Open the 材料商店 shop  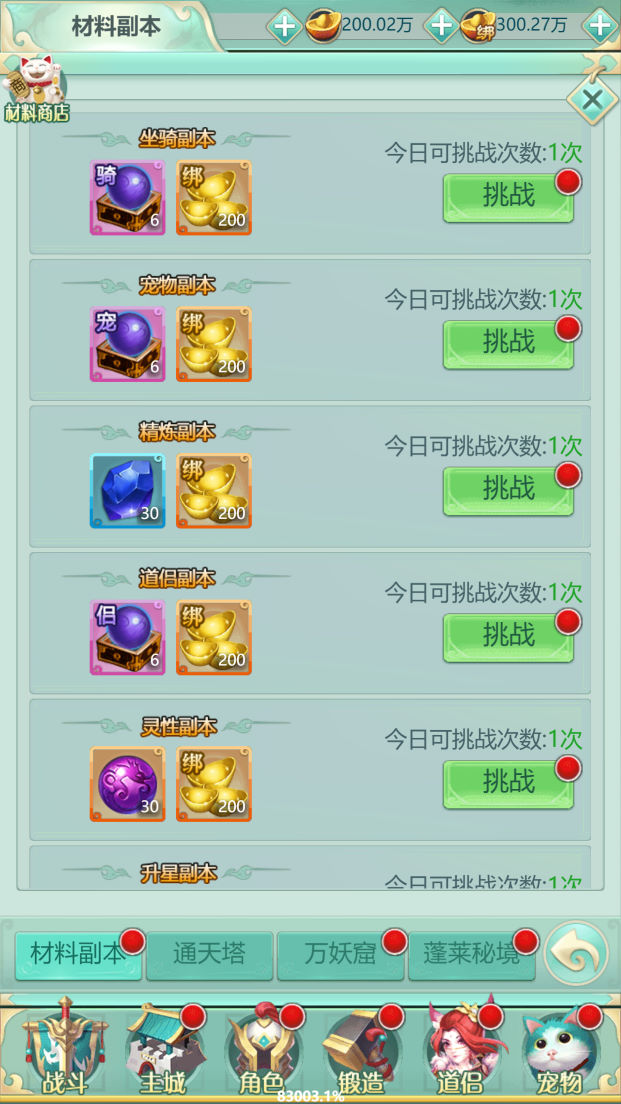tap(35, 90)
